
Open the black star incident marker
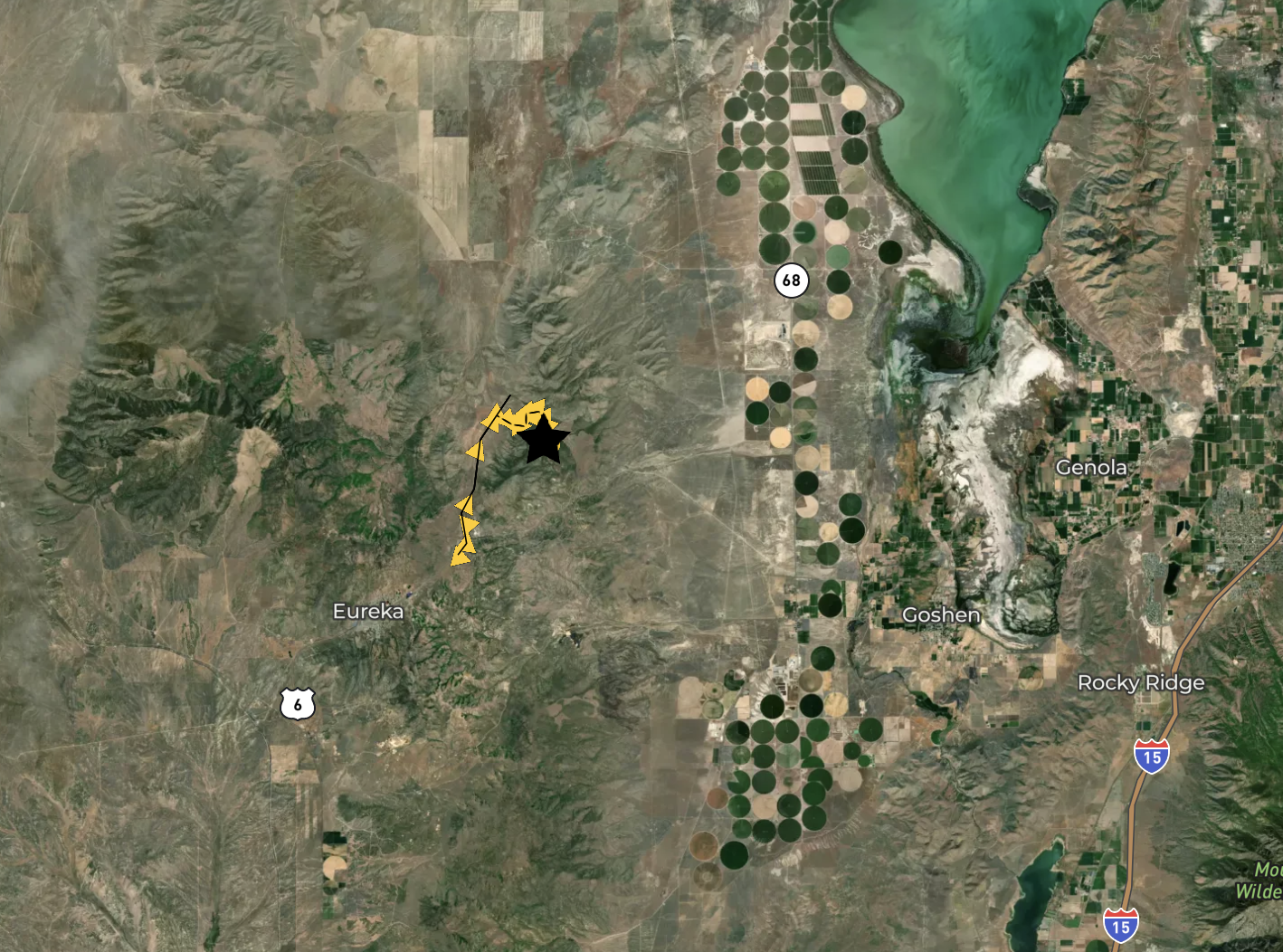tap(544, 439)
